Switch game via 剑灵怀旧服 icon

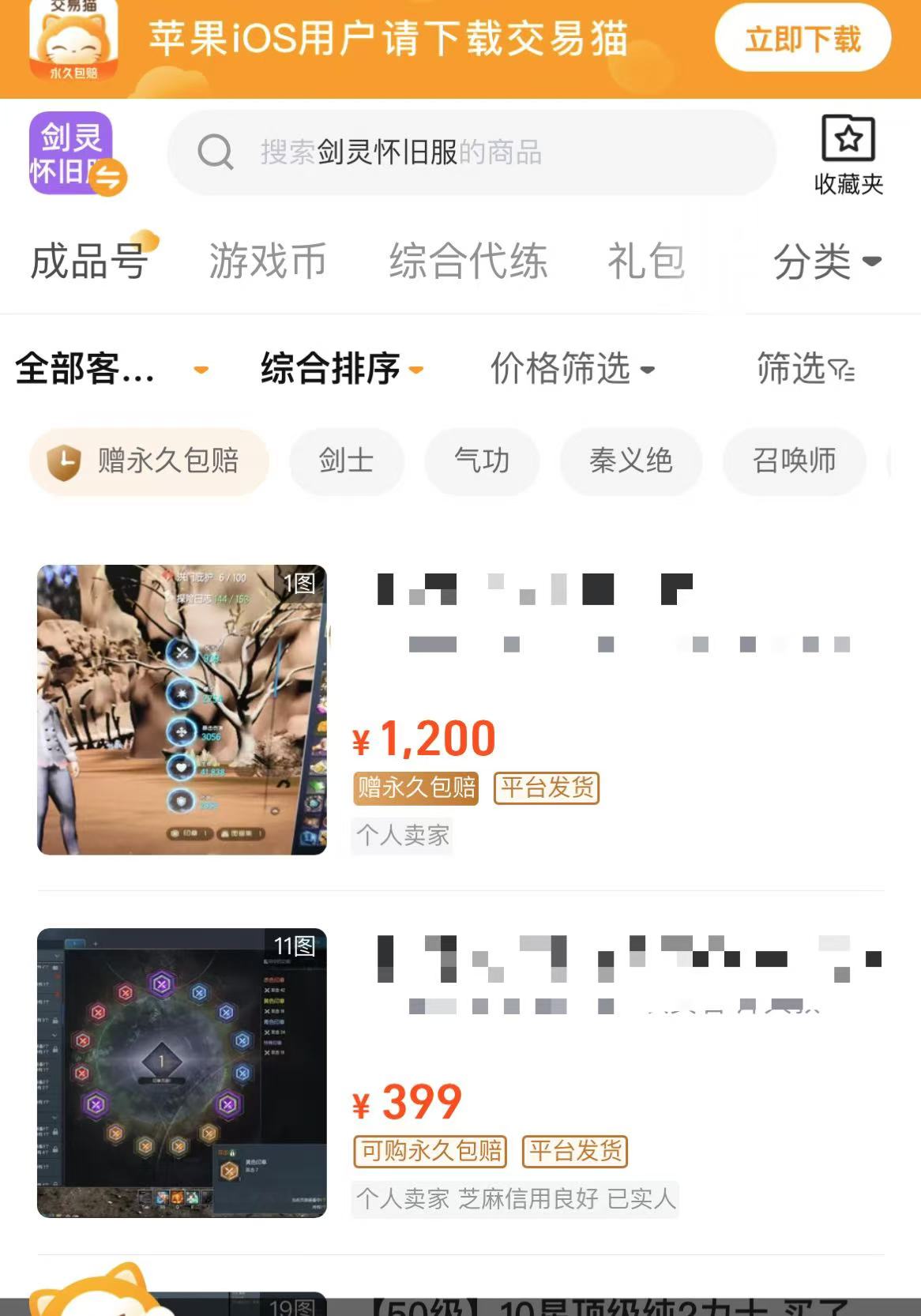pyautogui.click(x=75, y=153)
